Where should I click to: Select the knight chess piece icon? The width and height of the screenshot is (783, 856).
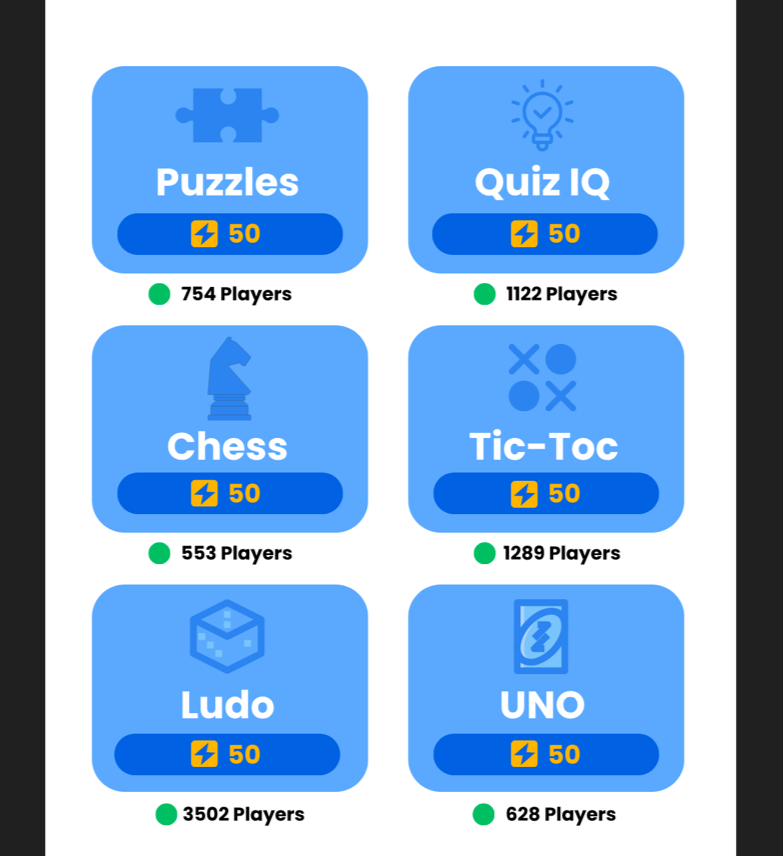[229, 377]
